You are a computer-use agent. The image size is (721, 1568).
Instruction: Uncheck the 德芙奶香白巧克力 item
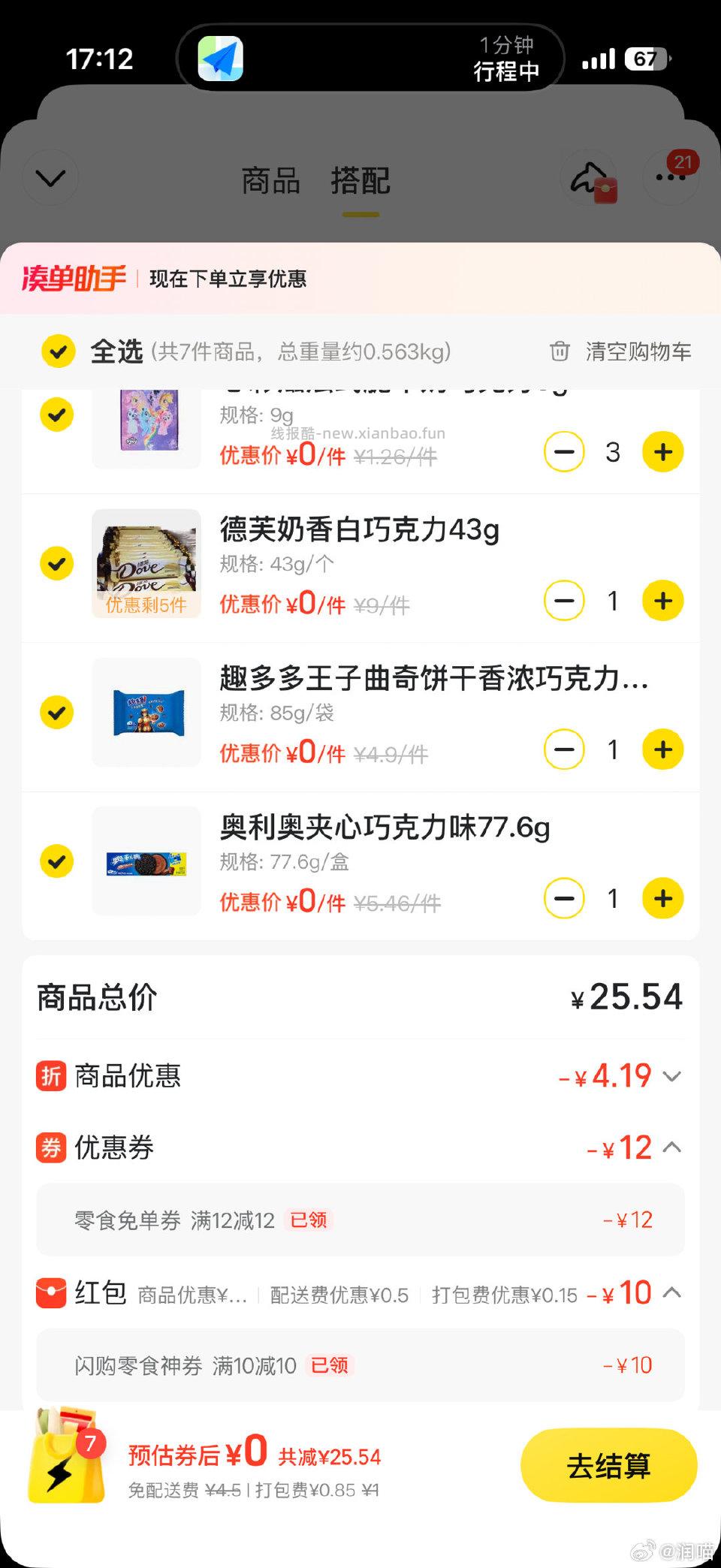click(56, 563)
